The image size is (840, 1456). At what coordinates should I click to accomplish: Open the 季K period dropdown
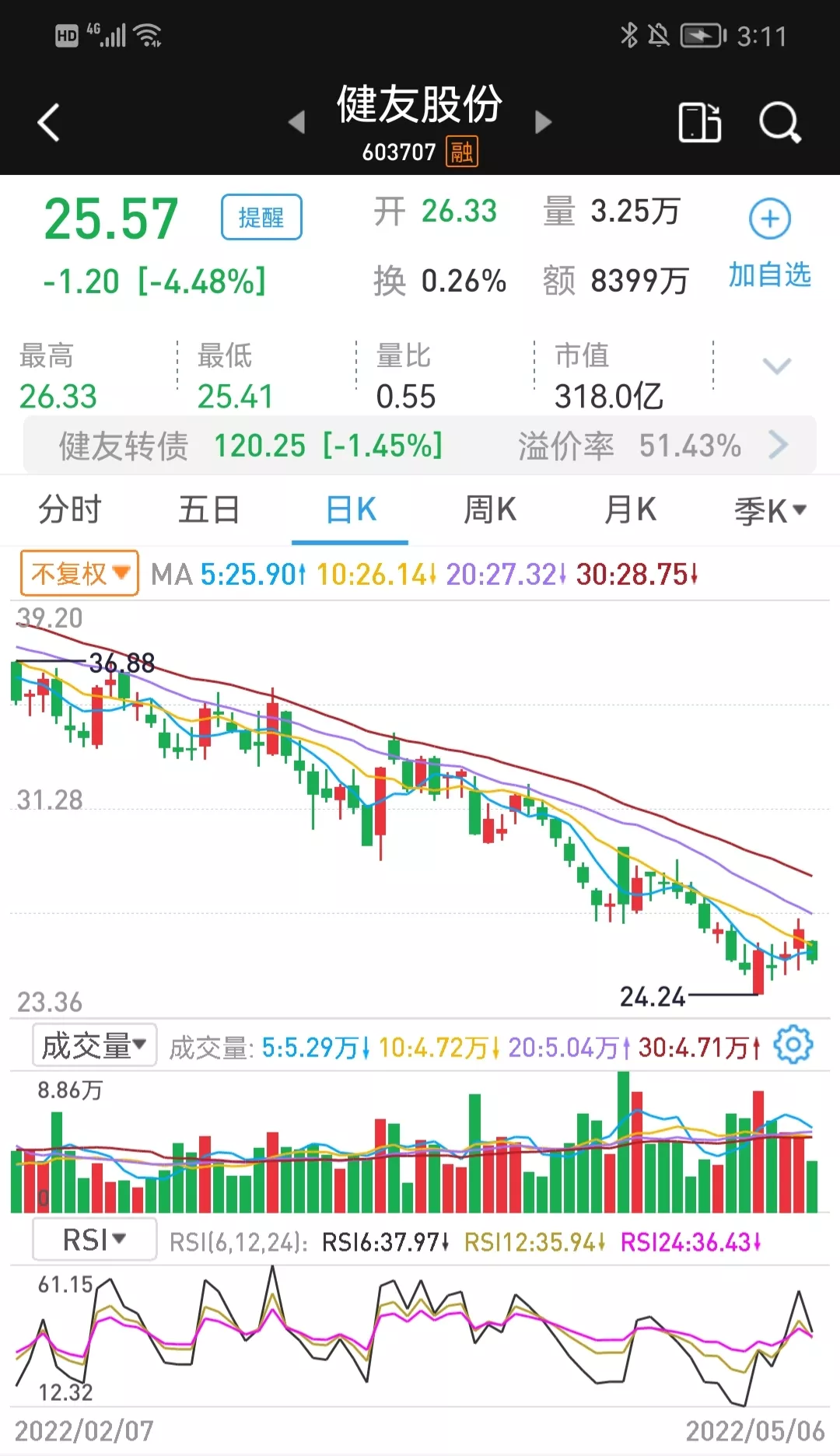pos(770,511)
